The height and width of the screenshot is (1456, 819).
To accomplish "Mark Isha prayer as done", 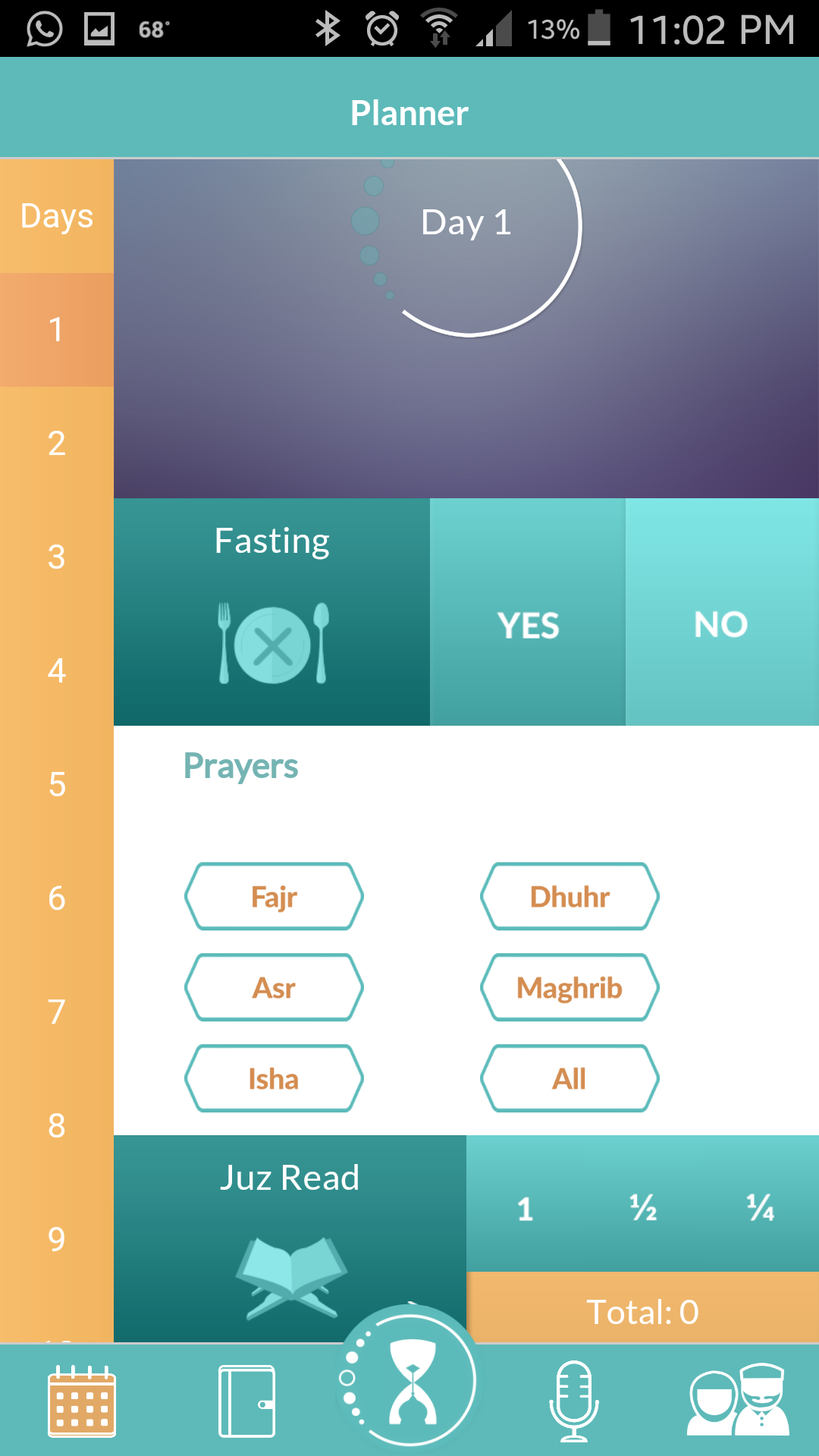I will pos(274,1079).
